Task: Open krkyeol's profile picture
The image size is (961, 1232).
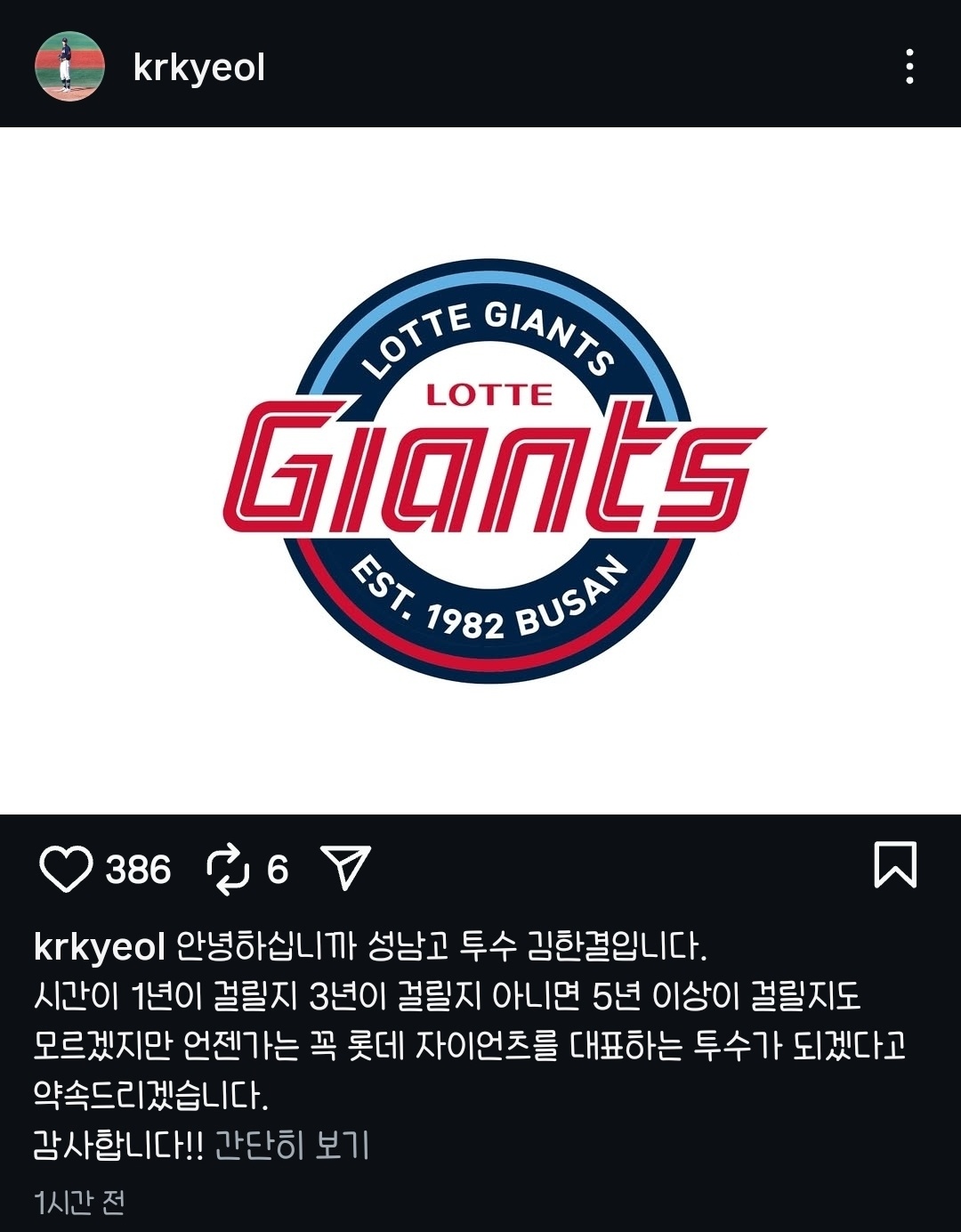Action: point(69,67)
